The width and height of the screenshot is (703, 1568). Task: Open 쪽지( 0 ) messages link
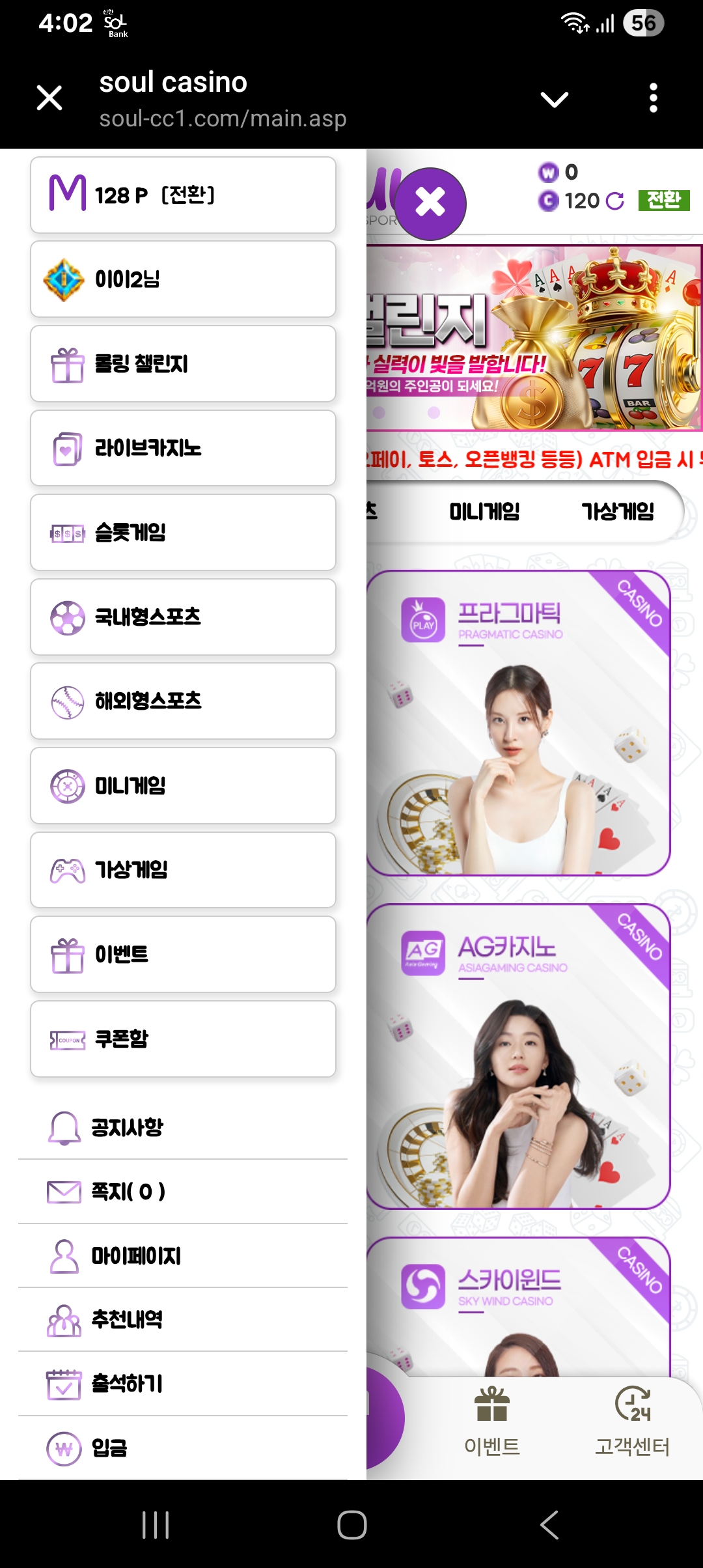(x=182, y=1191)
